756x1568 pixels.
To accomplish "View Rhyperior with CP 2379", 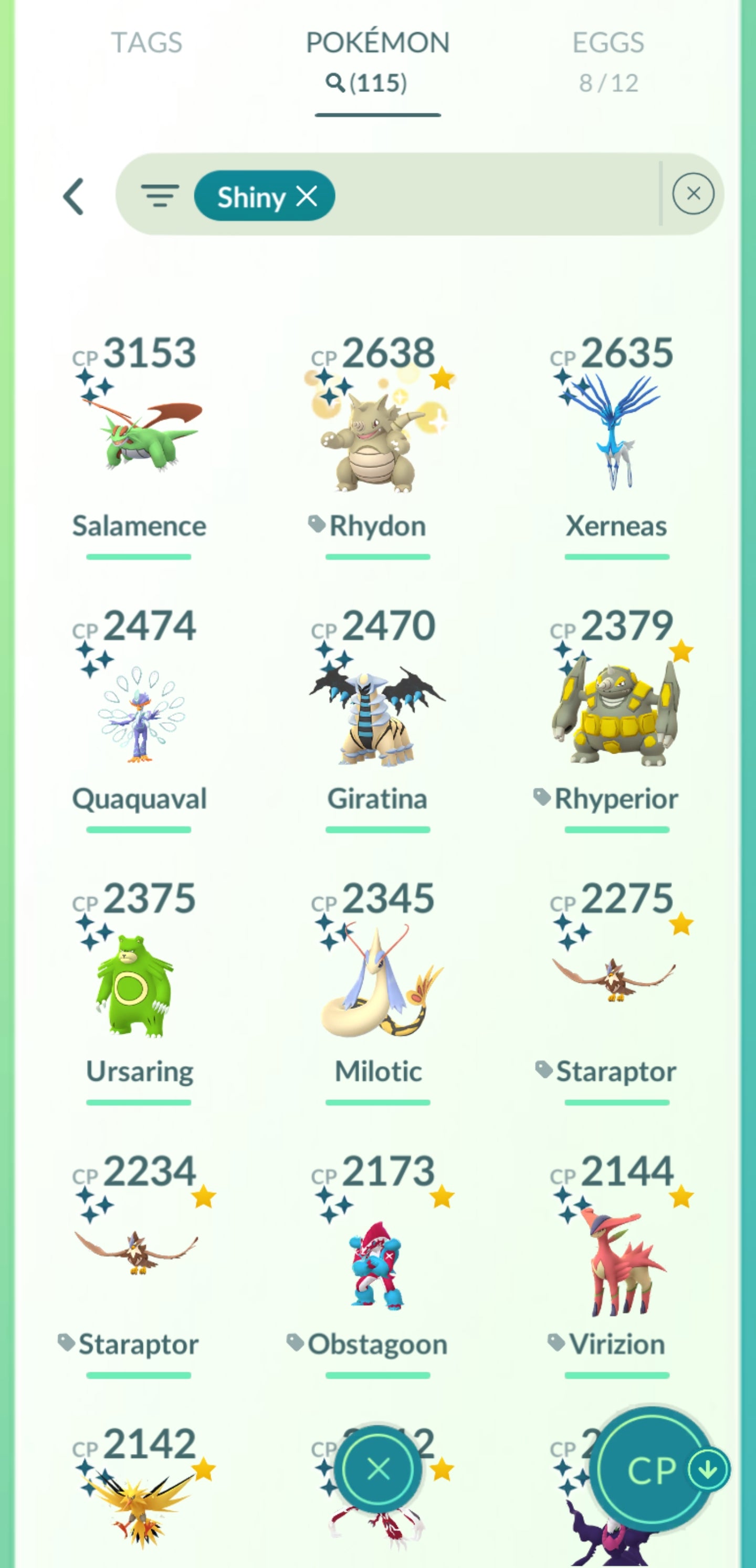I will 616,712.
